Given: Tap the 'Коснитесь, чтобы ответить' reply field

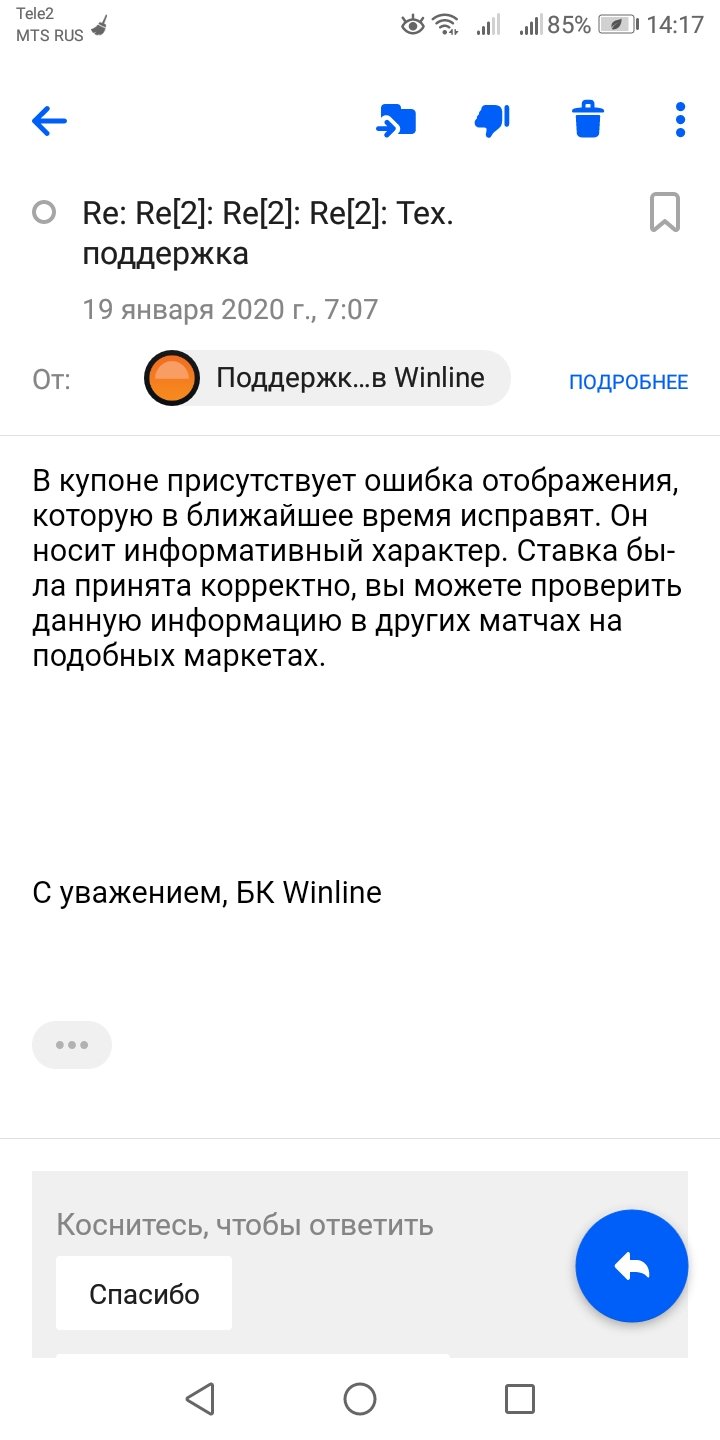Looking at the screenshot, I should (x=245, y=1224).
